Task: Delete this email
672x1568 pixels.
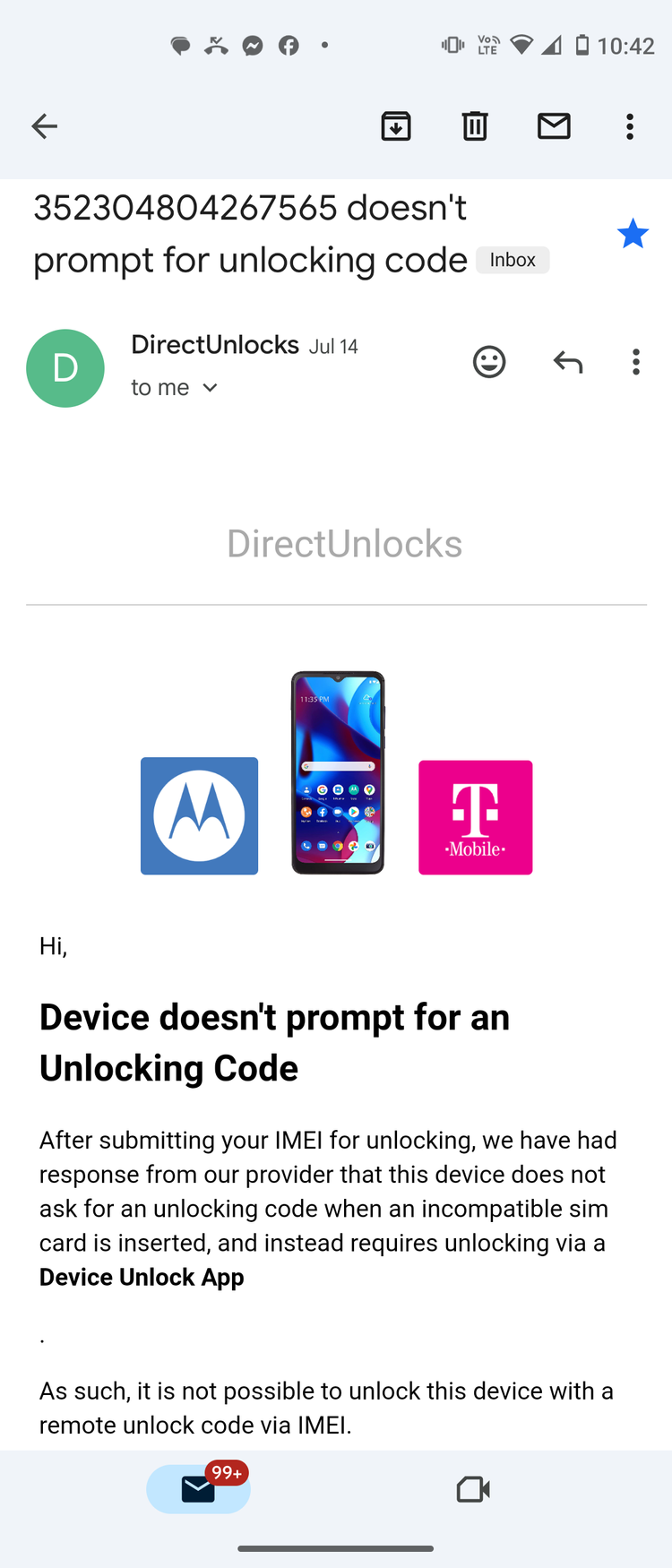Action: (x=475, y=126)
